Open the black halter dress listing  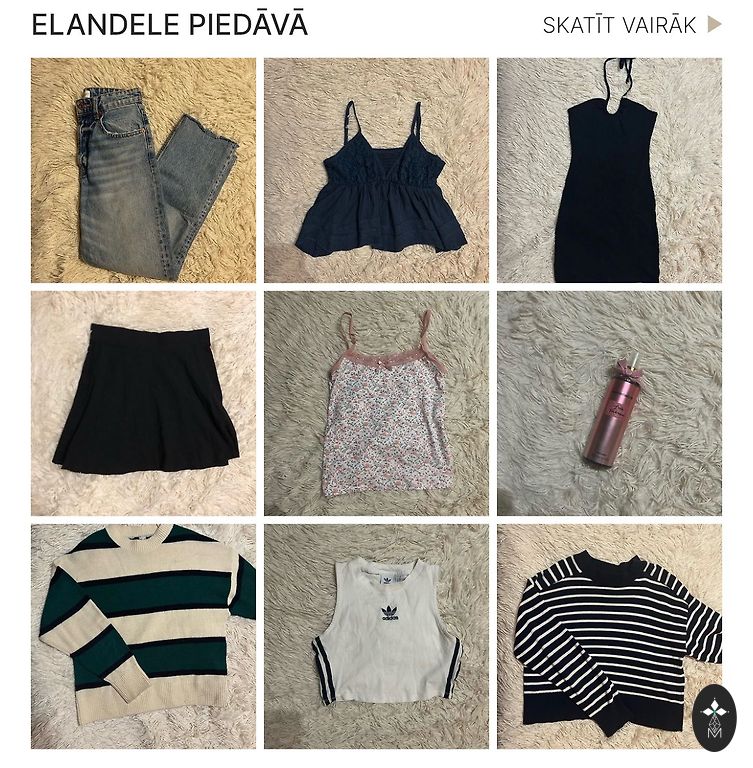coord(609,170)
